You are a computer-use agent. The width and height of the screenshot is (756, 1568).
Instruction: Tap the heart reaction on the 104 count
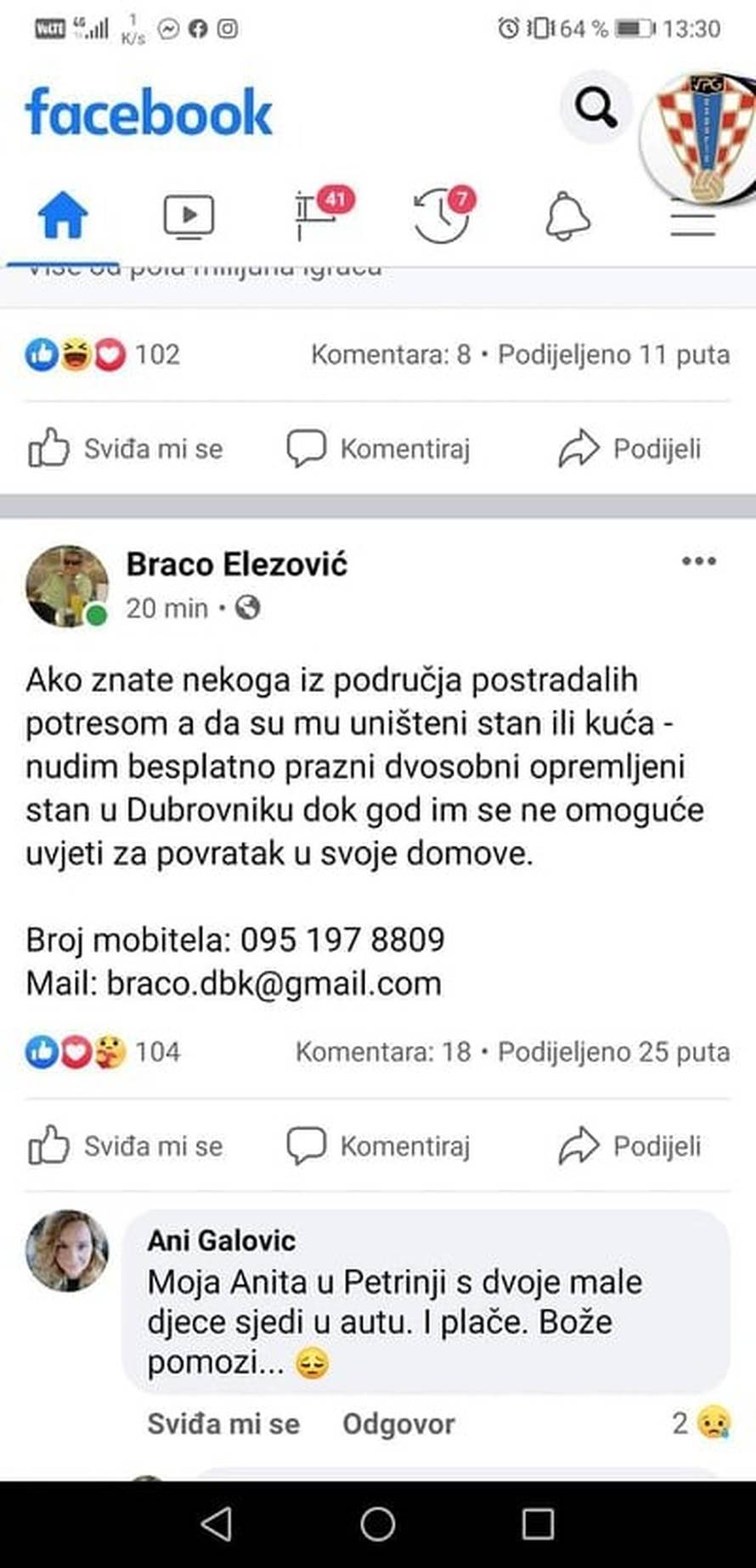tap(76, 1050)
